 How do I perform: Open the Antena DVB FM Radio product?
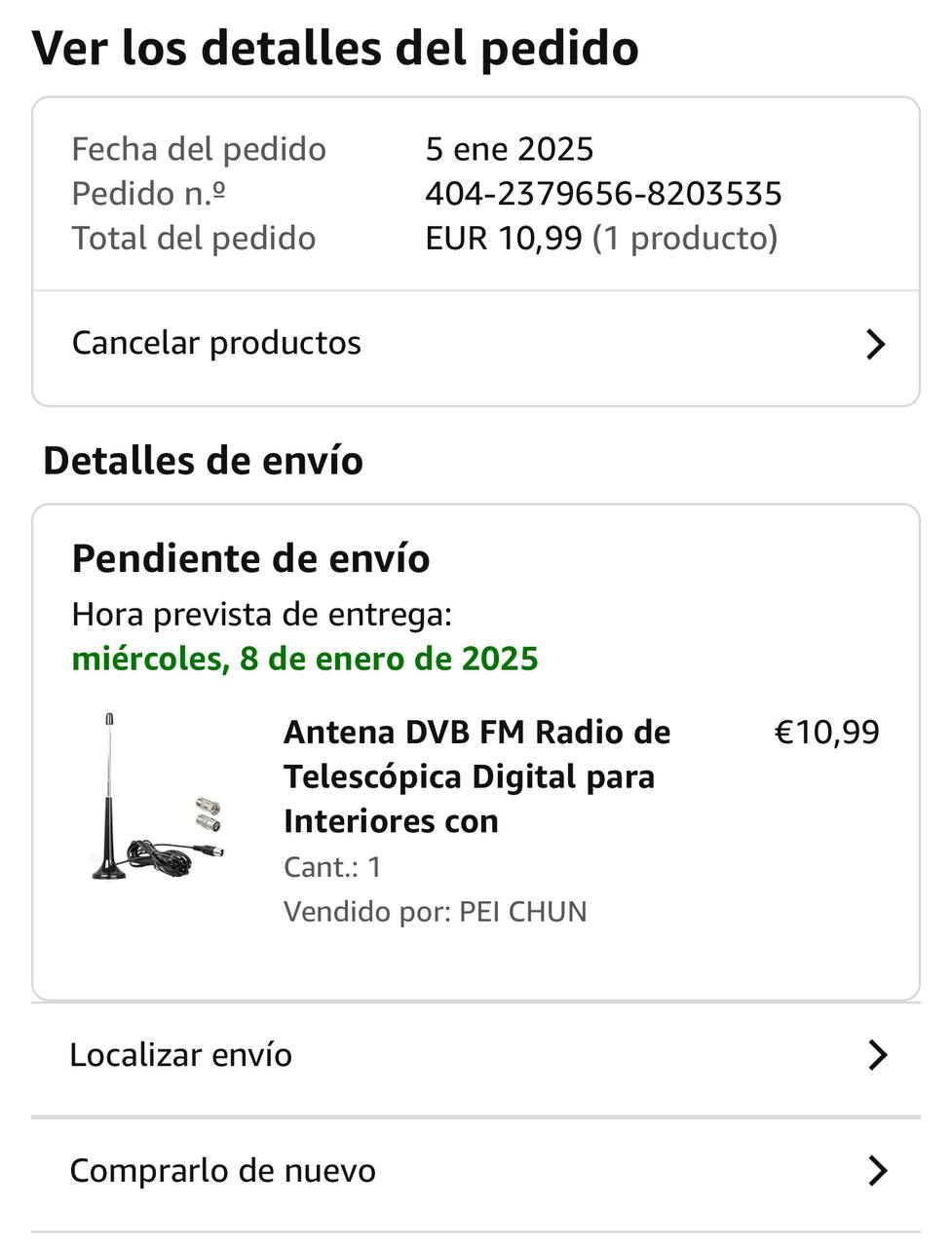(476, 776)
